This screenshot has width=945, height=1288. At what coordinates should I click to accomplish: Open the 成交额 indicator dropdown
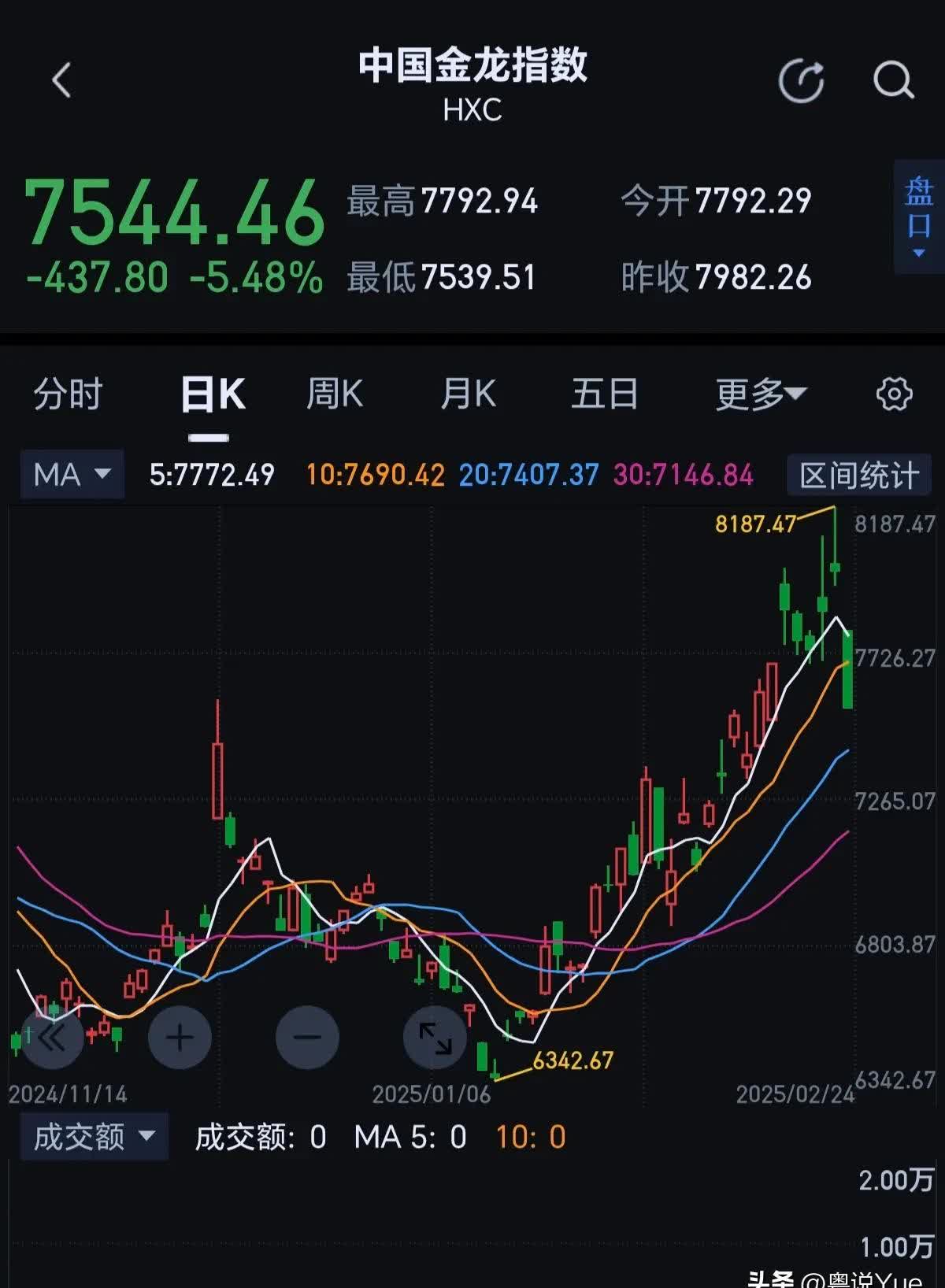(x=93, y=1137)
